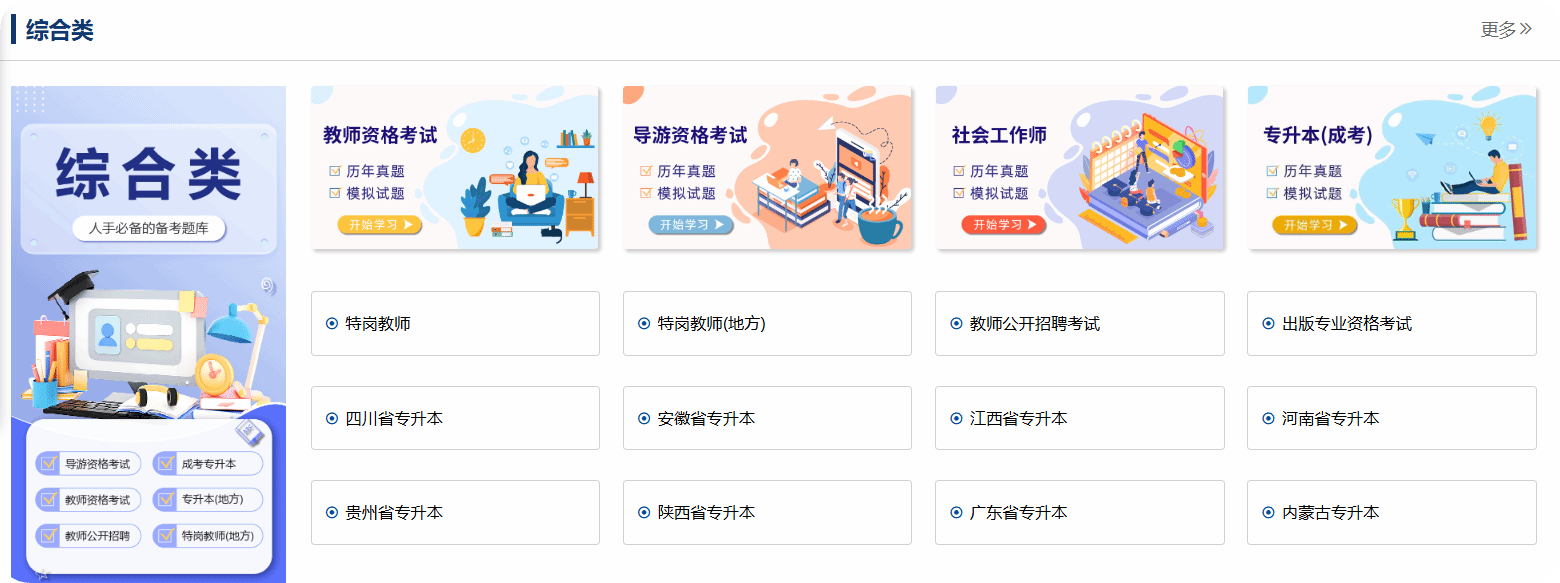Open the 特岗教师 question bank
This screenshot has height=583, width=1560.
pyautogui.click(x=455, y=324)
